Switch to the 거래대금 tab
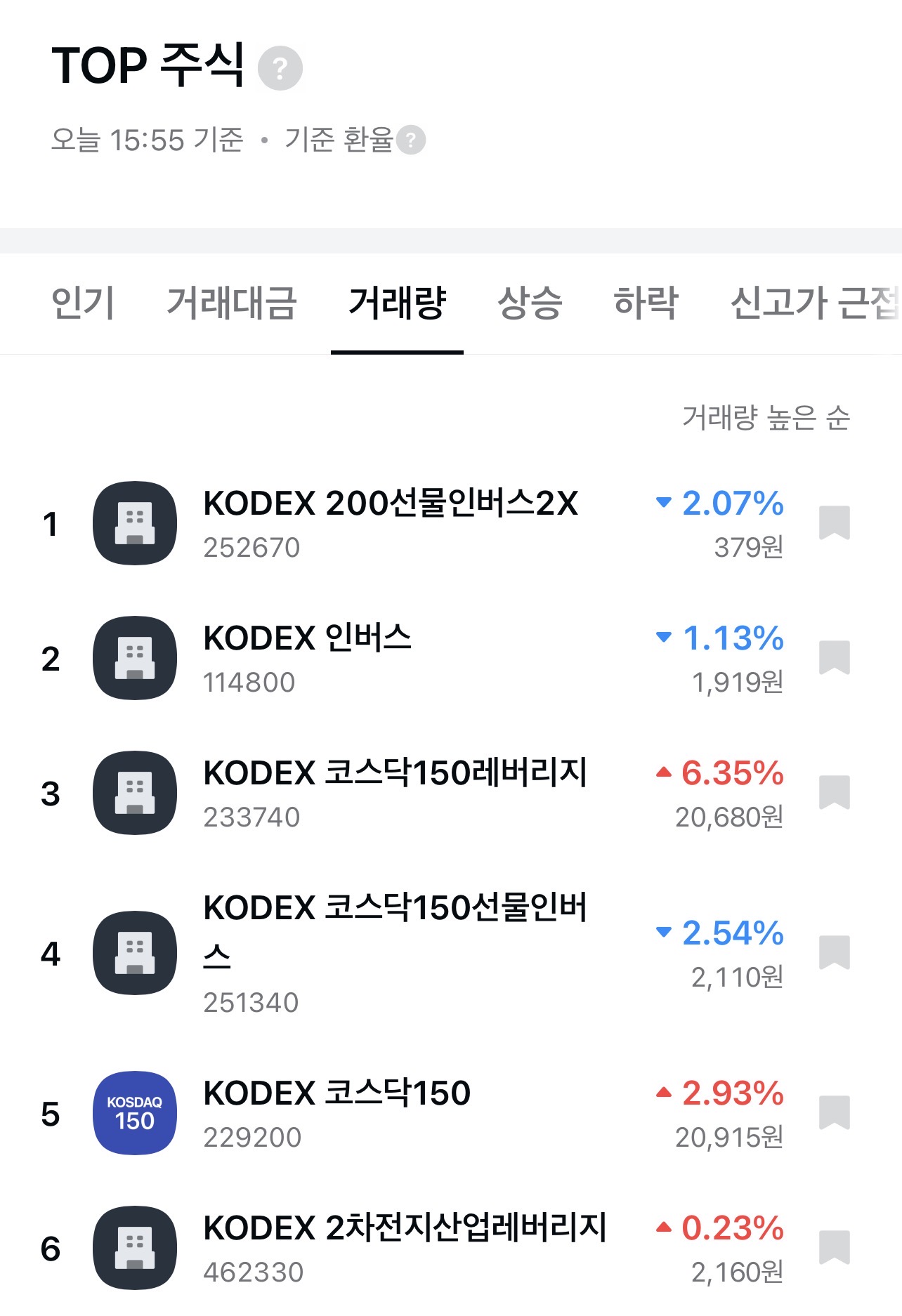The height and width of the screenshot is (1316, 902). pyautogui.click(x=232, y=303)
